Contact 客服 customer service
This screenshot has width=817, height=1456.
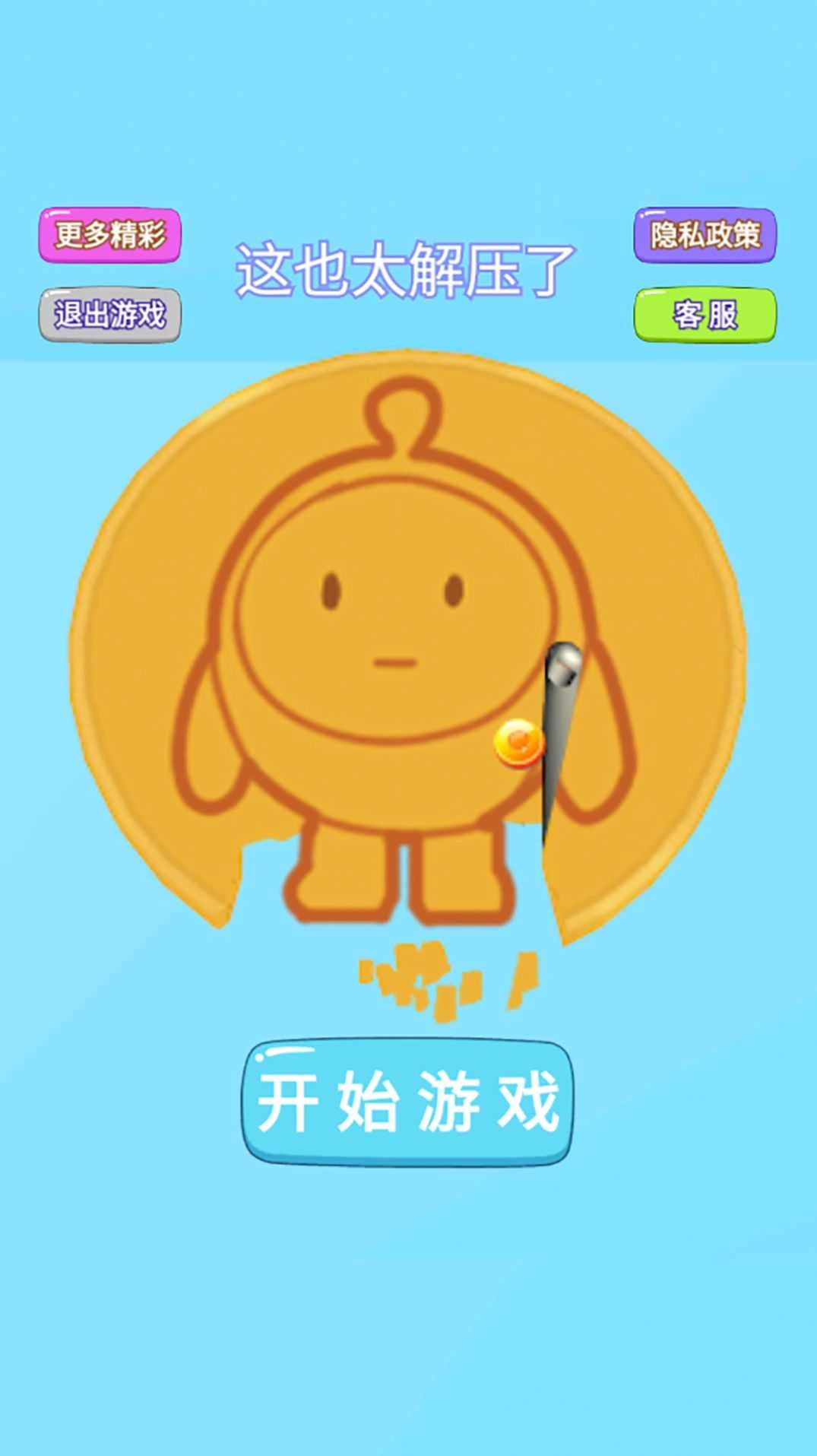(x=705, y=314)
